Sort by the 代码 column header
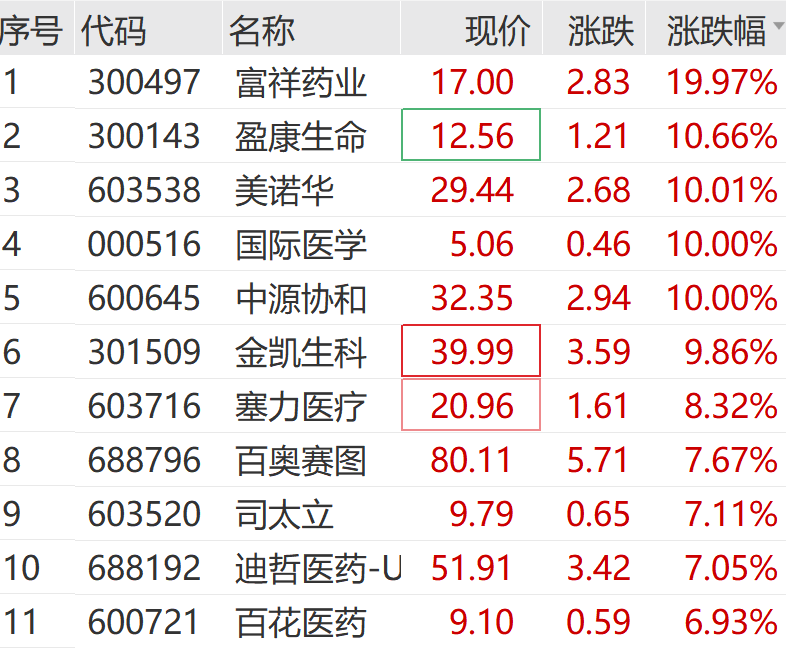Screen dimensions: 786x648 pos(114,31)
